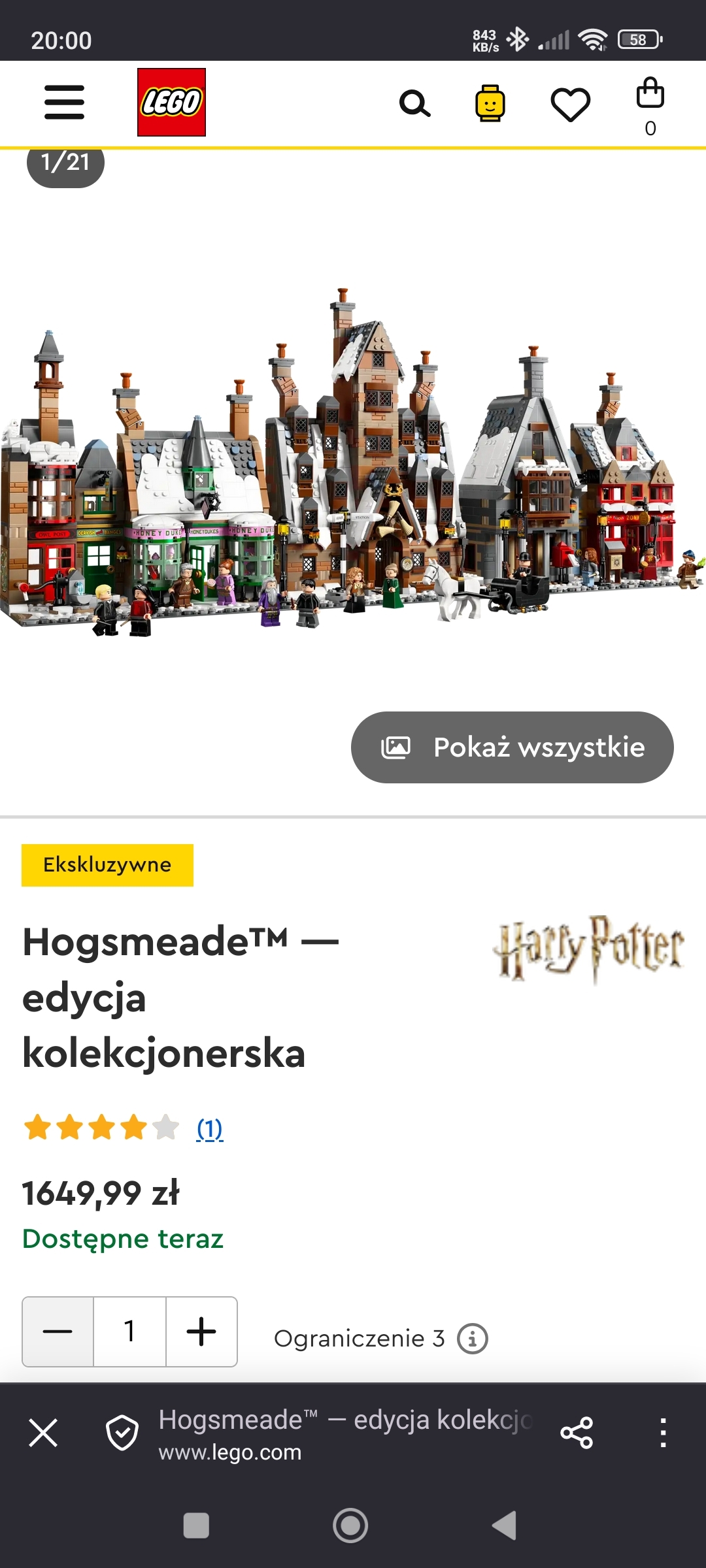Go back using system back button

(505, 1526)
